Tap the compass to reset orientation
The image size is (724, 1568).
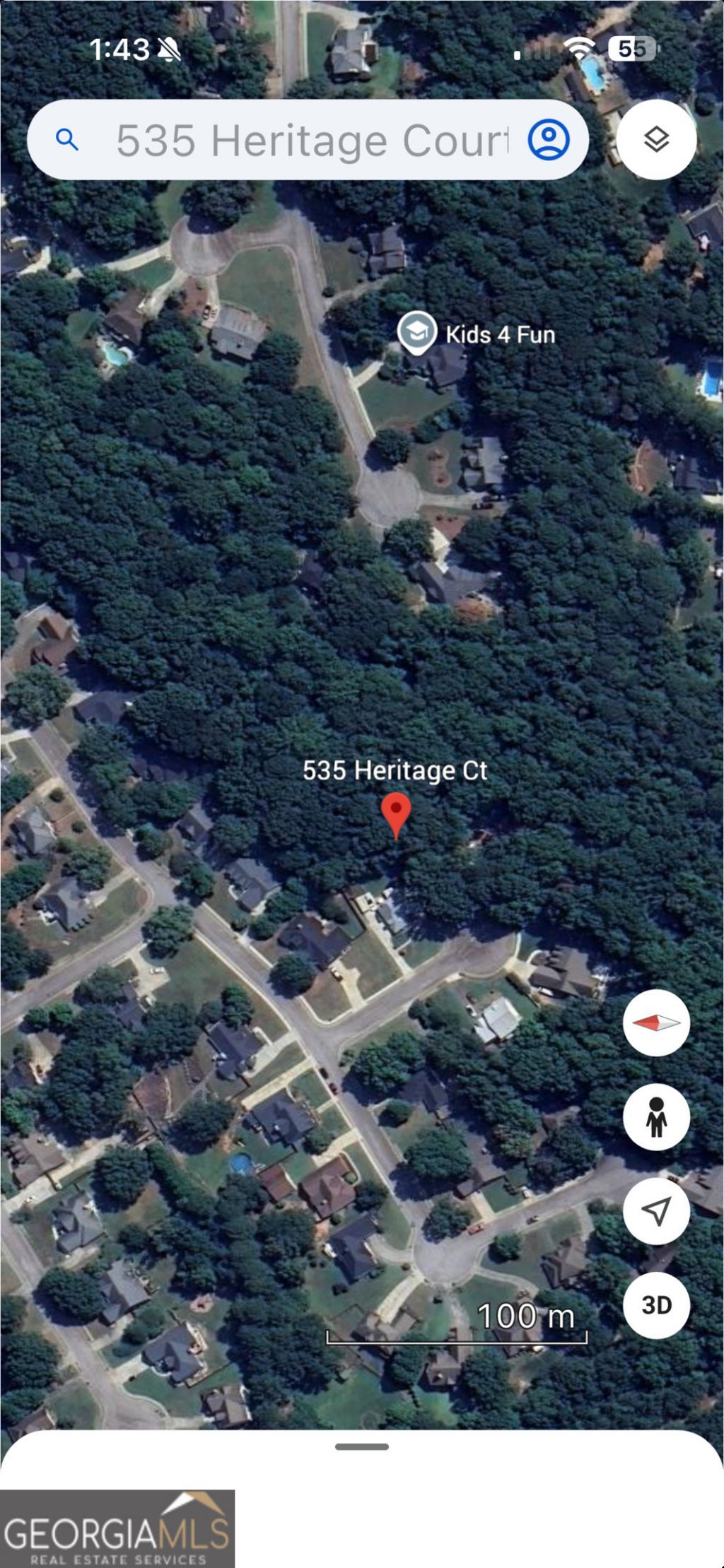656,1022
